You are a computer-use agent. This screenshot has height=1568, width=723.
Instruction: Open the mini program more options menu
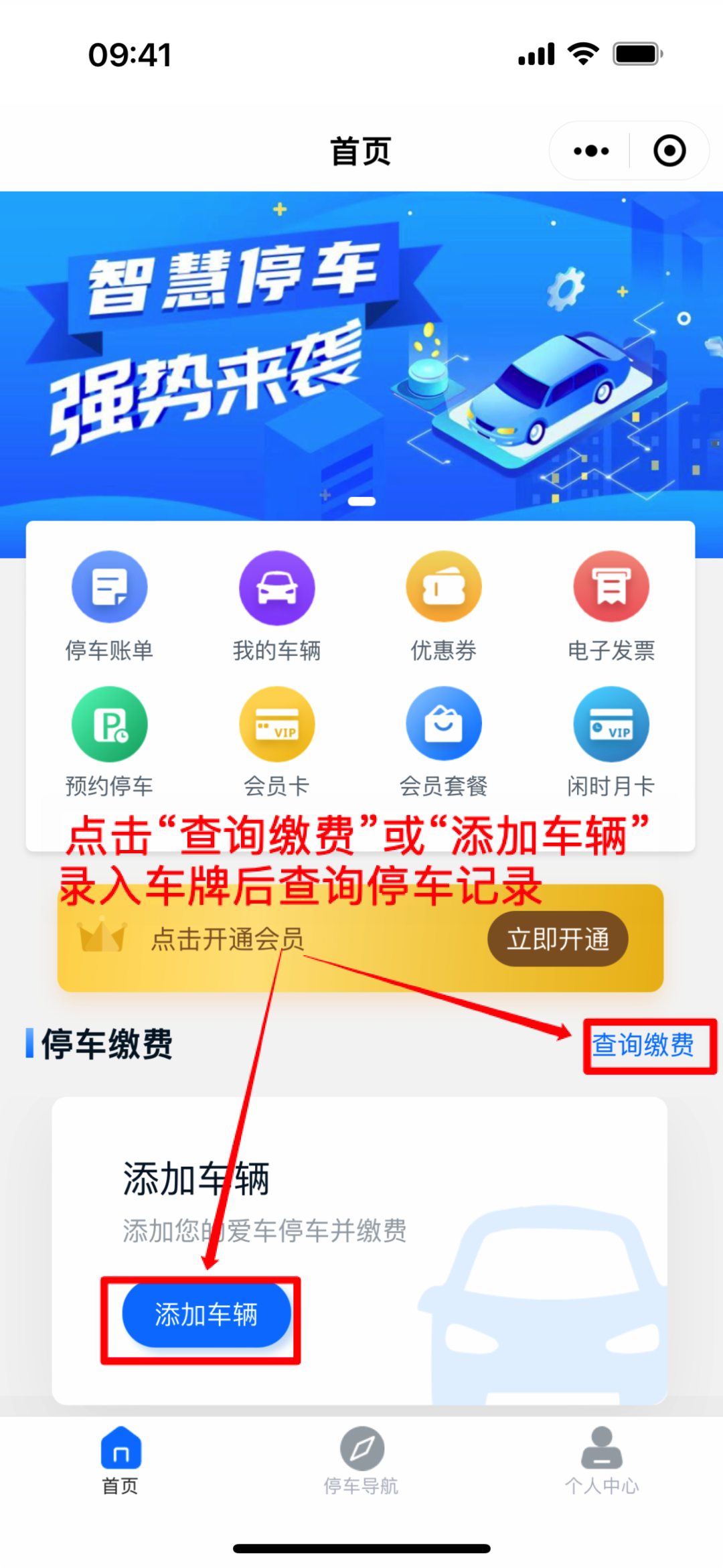[x=591, y=151]
